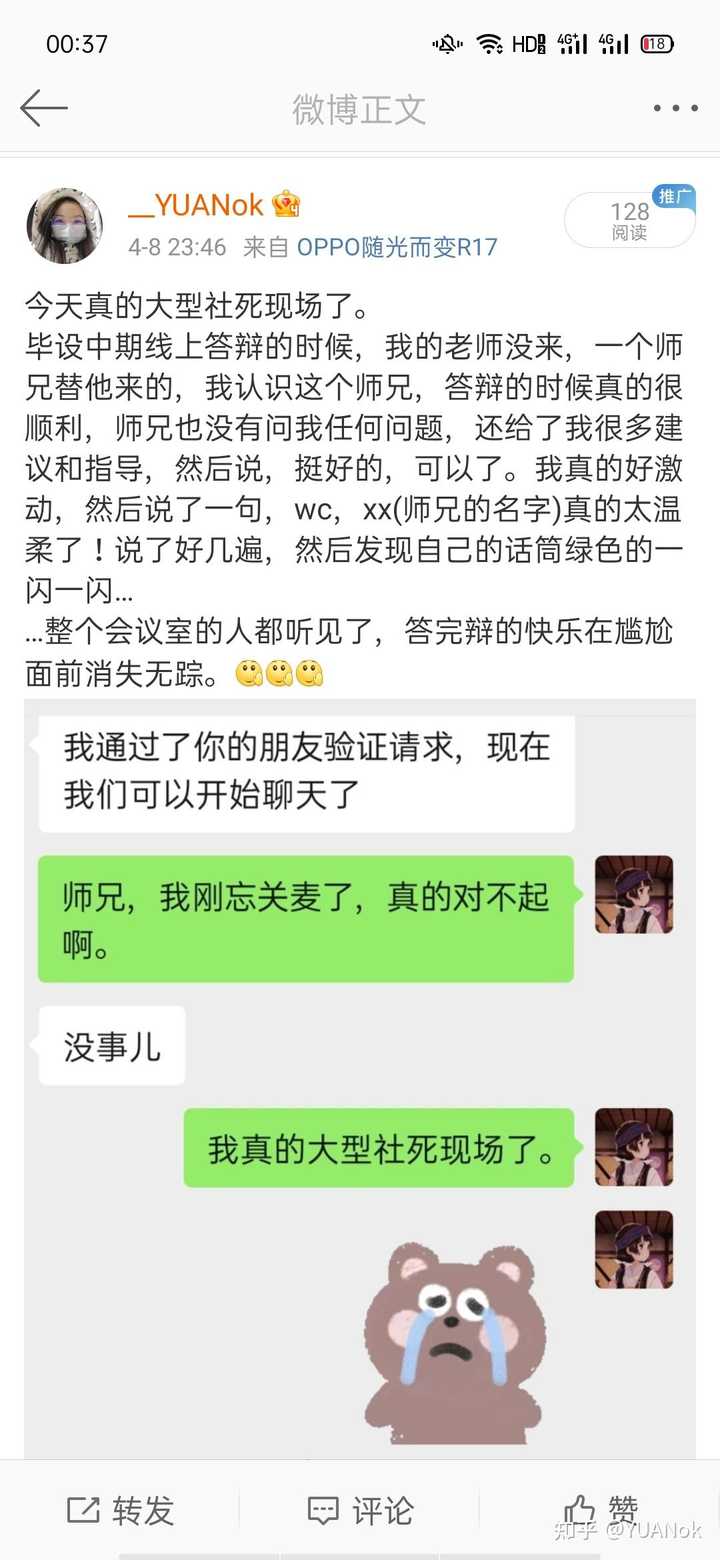
Task: Tap the mute/vibrate icon in the status bar
Action: [x=447, y=43]
